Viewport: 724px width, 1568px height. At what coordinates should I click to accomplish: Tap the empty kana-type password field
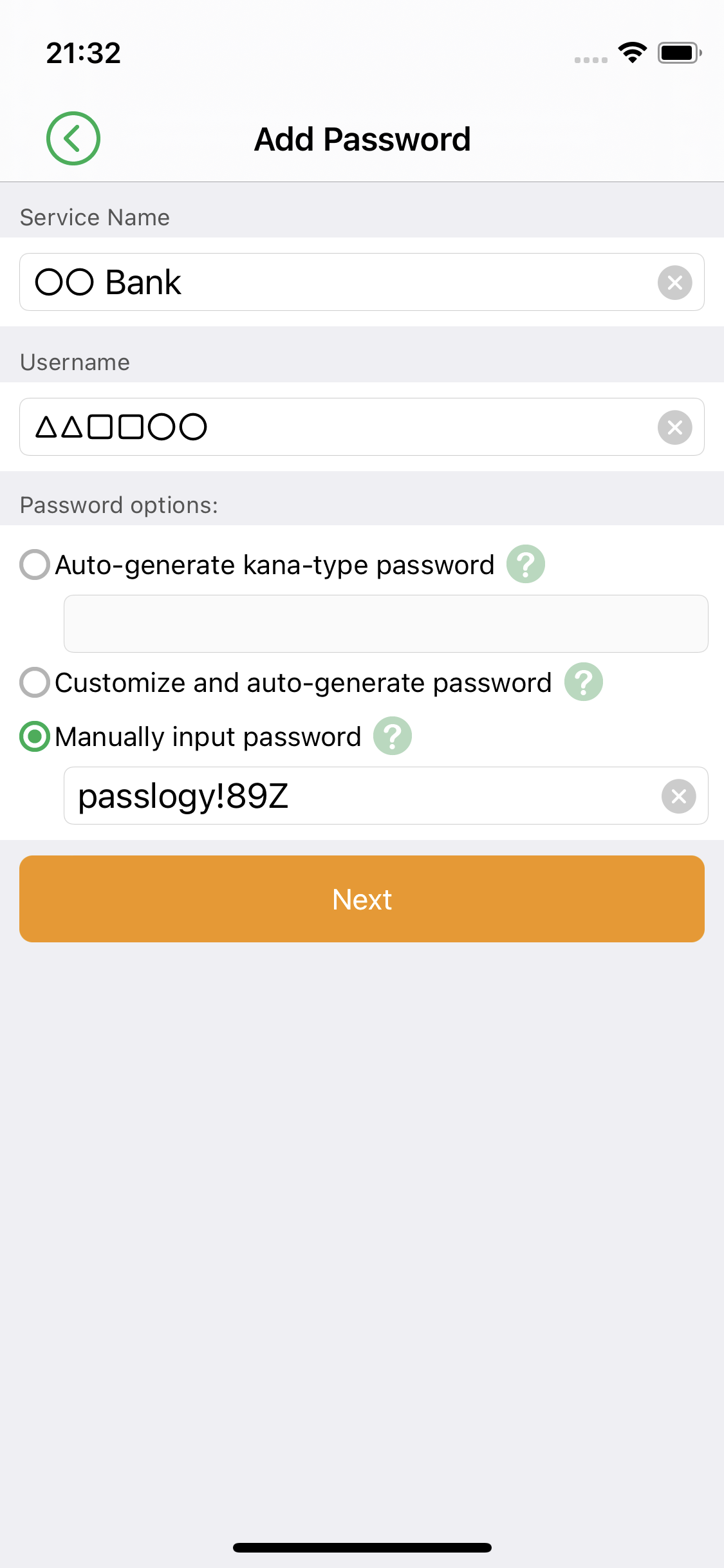385,623
